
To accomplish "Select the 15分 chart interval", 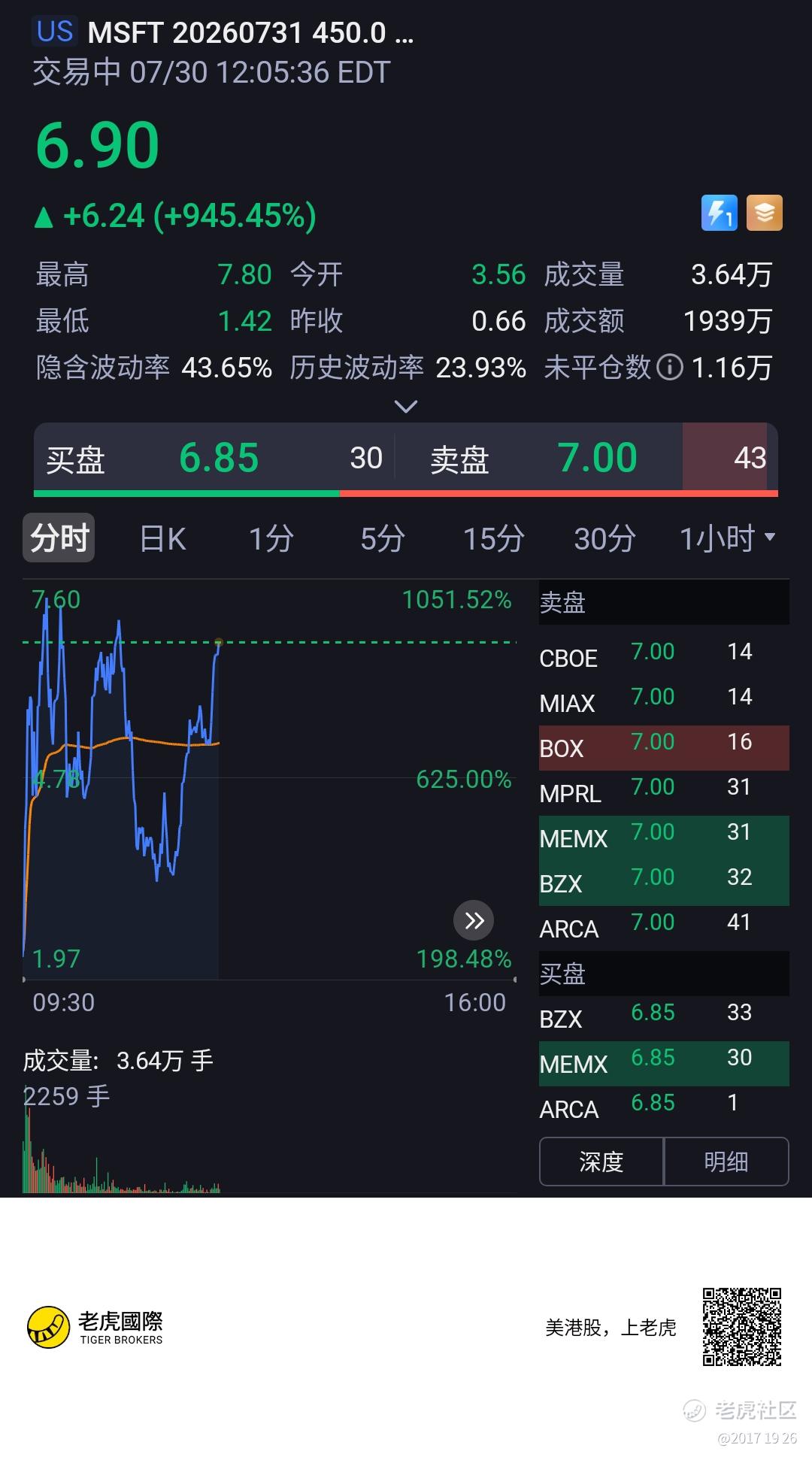I will (493, 538).
